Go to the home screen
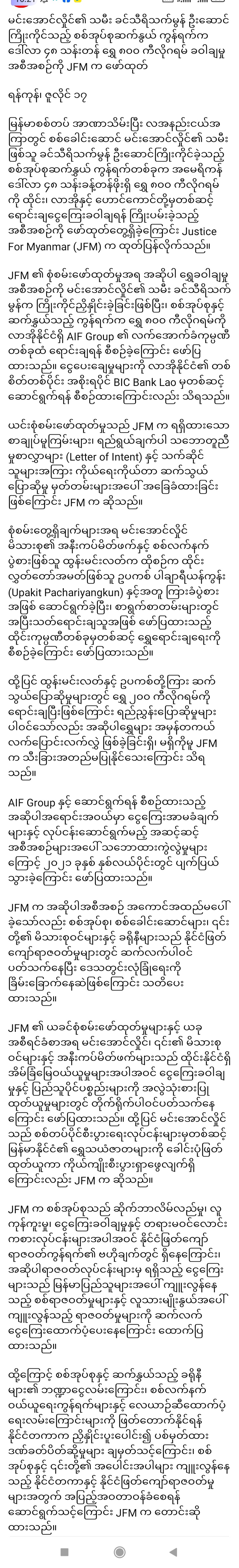This screenshot has height=1568, width=239. [119, 1552]
